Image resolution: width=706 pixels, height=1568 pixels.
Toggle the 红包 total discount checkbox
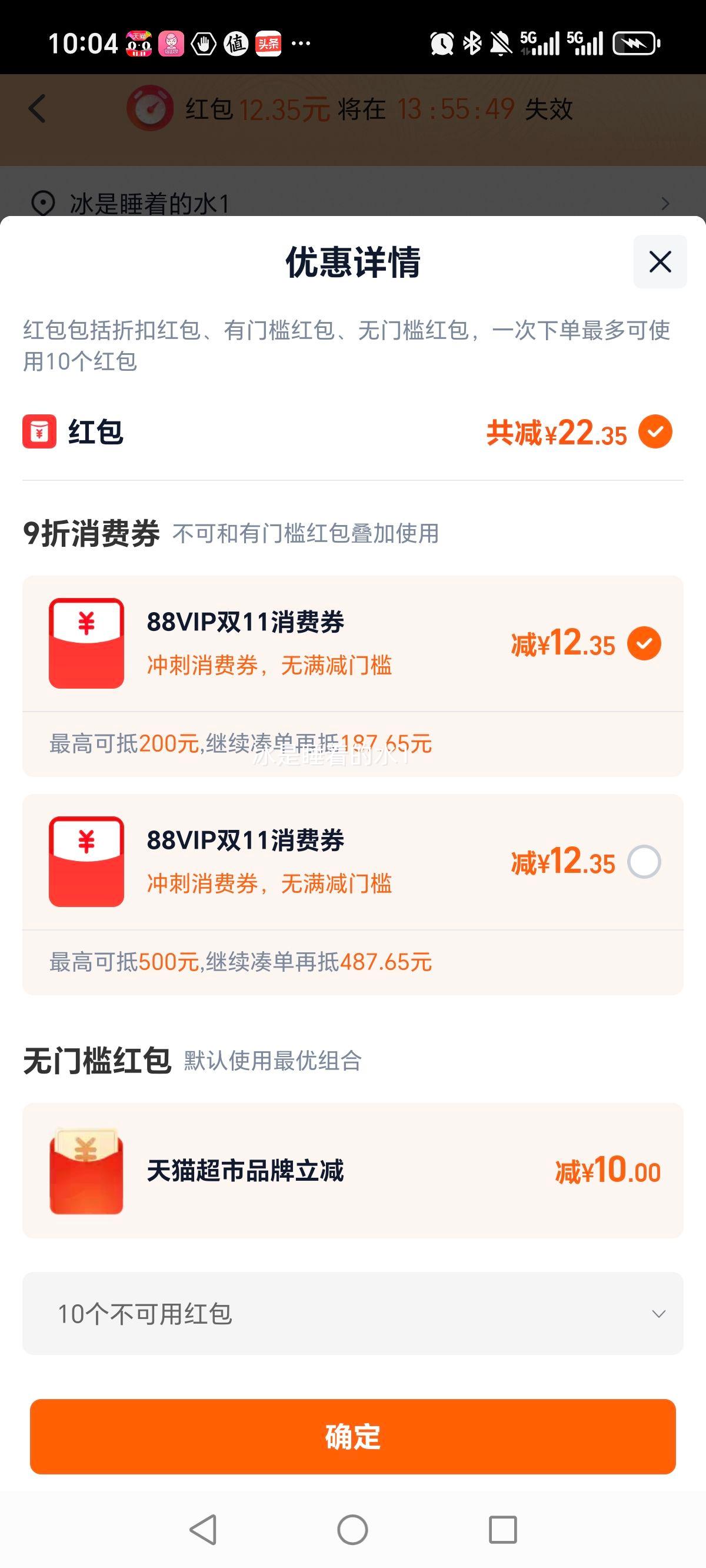(x=655, y=432)
